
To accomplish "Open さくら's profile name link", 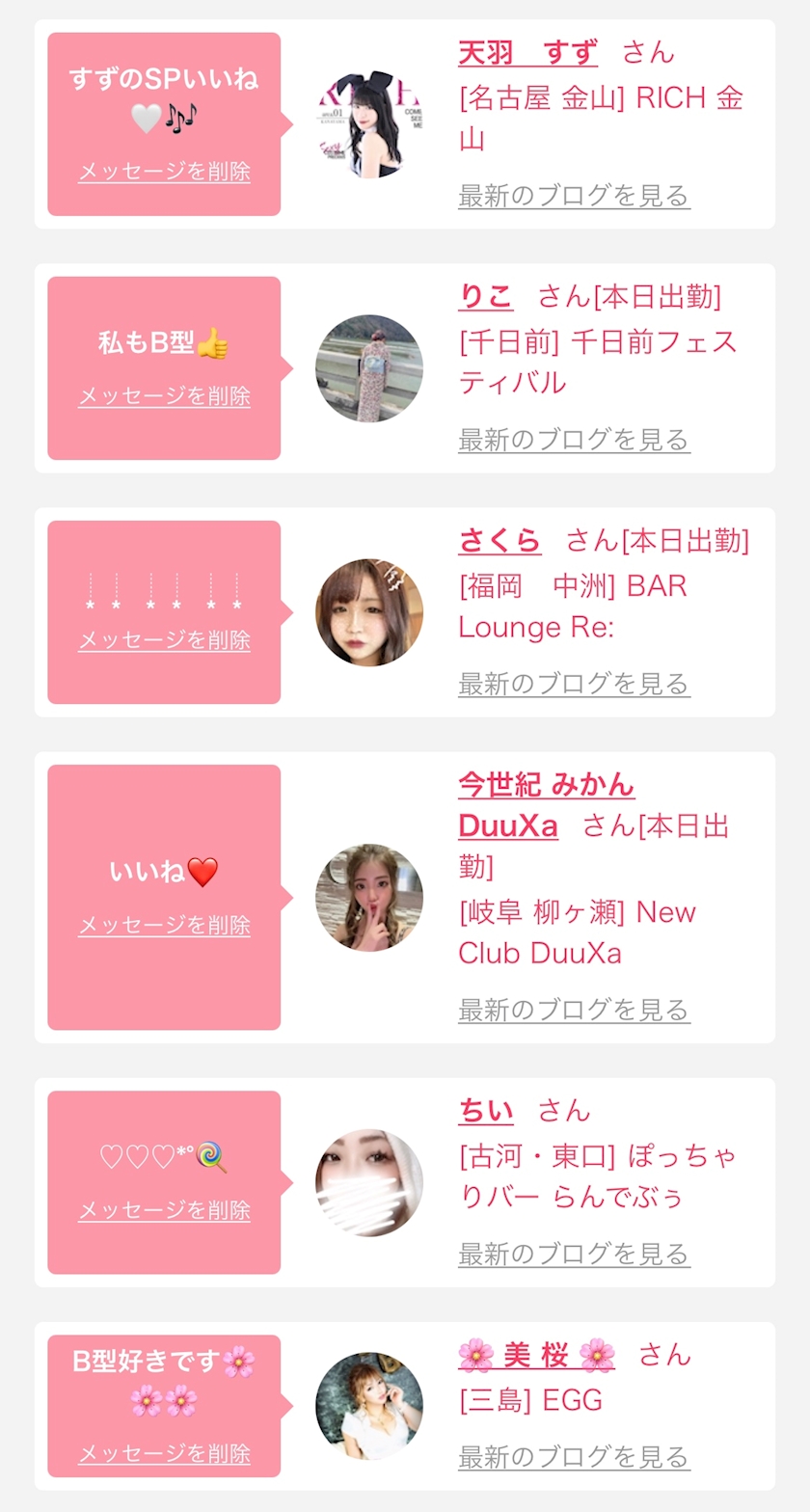I will (x=499, y=540).
